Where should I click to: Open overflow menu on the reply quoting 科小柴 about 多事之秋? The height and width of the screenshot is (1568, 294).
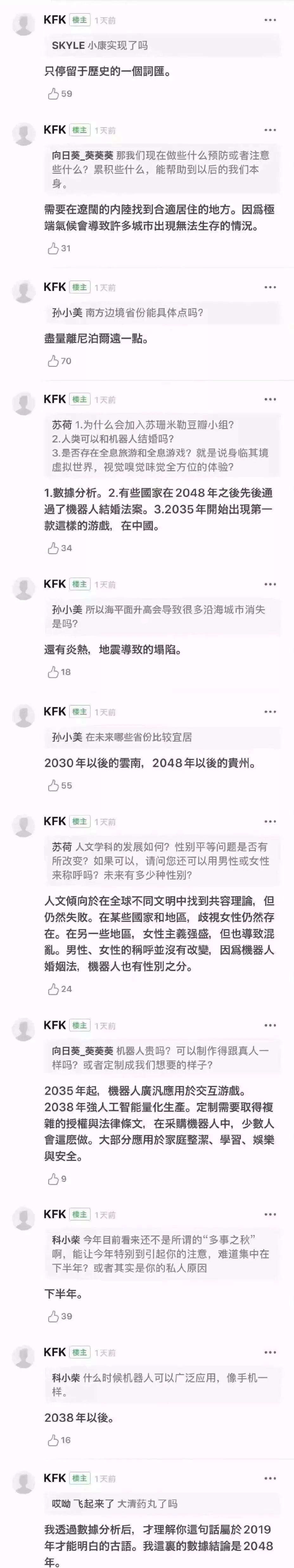coord(270,1214)
